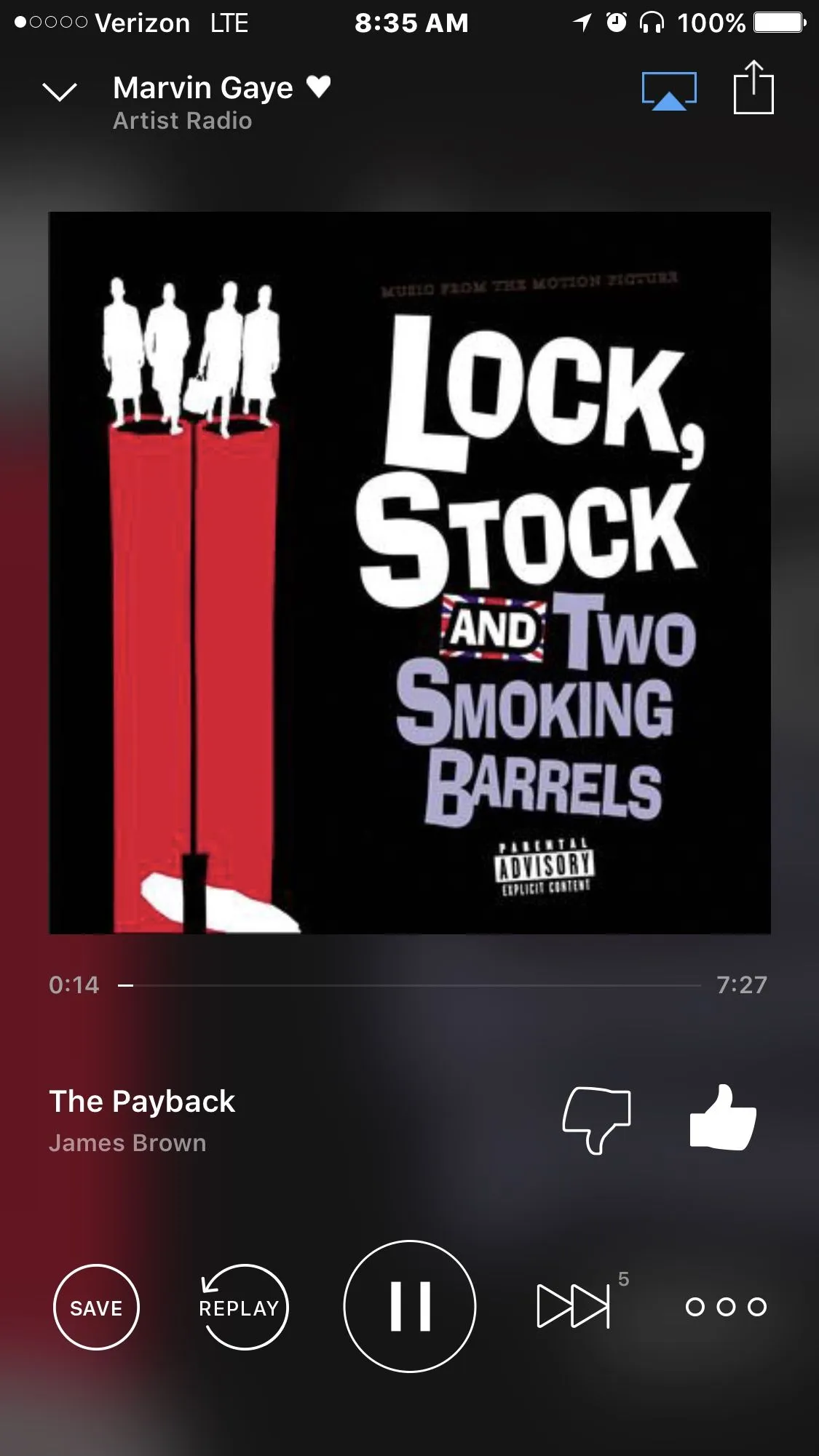Remove the thumbs up from The Payback
Screen dimensions: 819x1456
point(723,1118)
